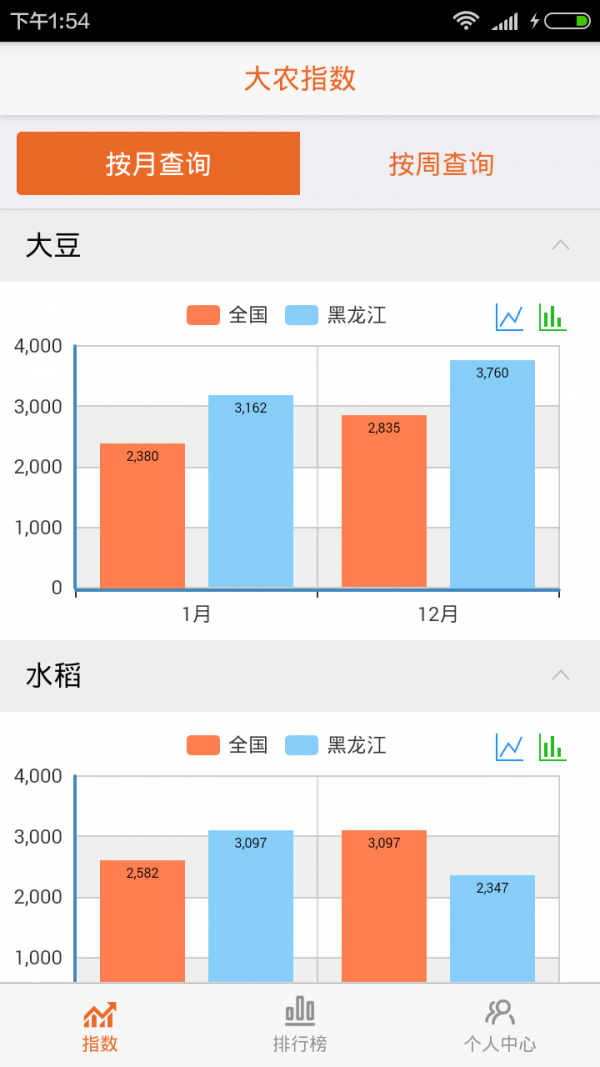Switch 水稻 chart to bar graph
This screenshot has width=600, height=1067.
pos(552,746)
